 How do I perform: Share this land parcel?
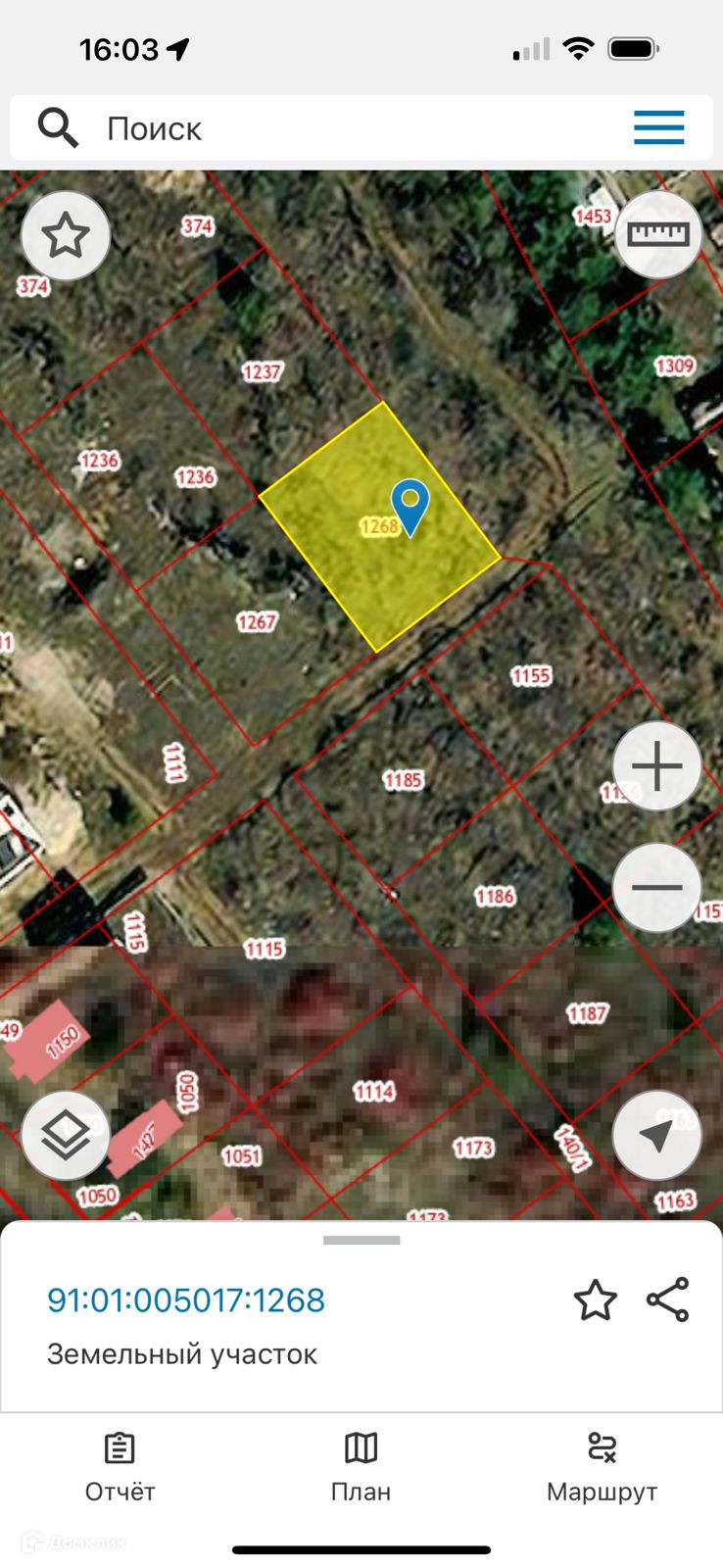click(668, 1300)
